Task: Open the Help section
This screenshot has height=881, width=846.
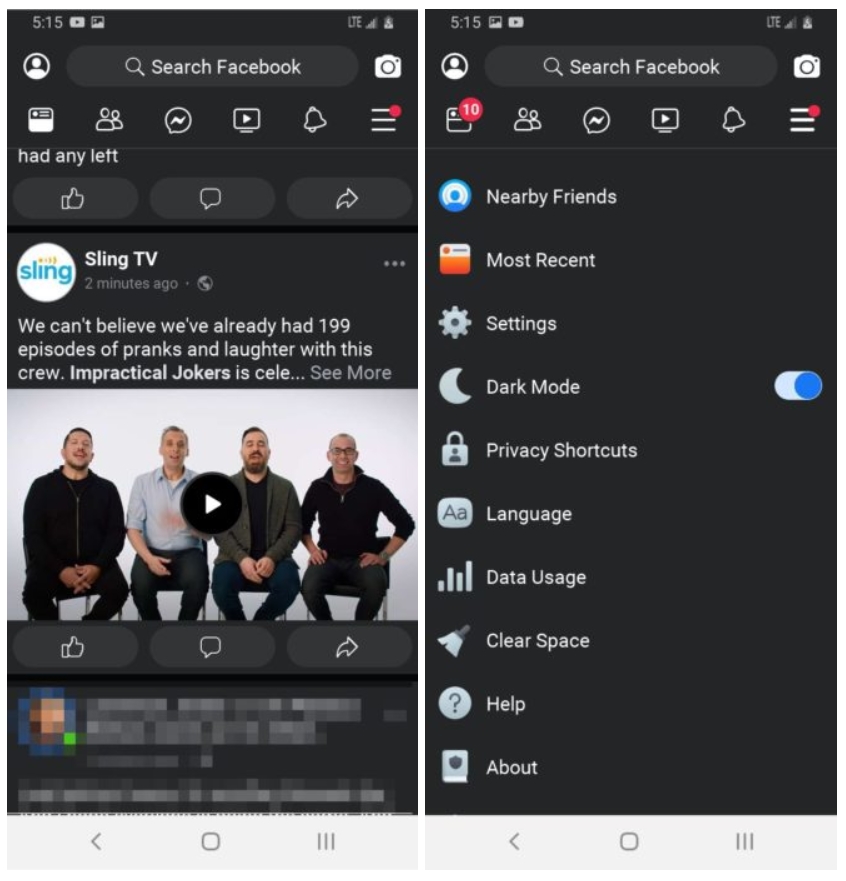Action: point(505,704)
